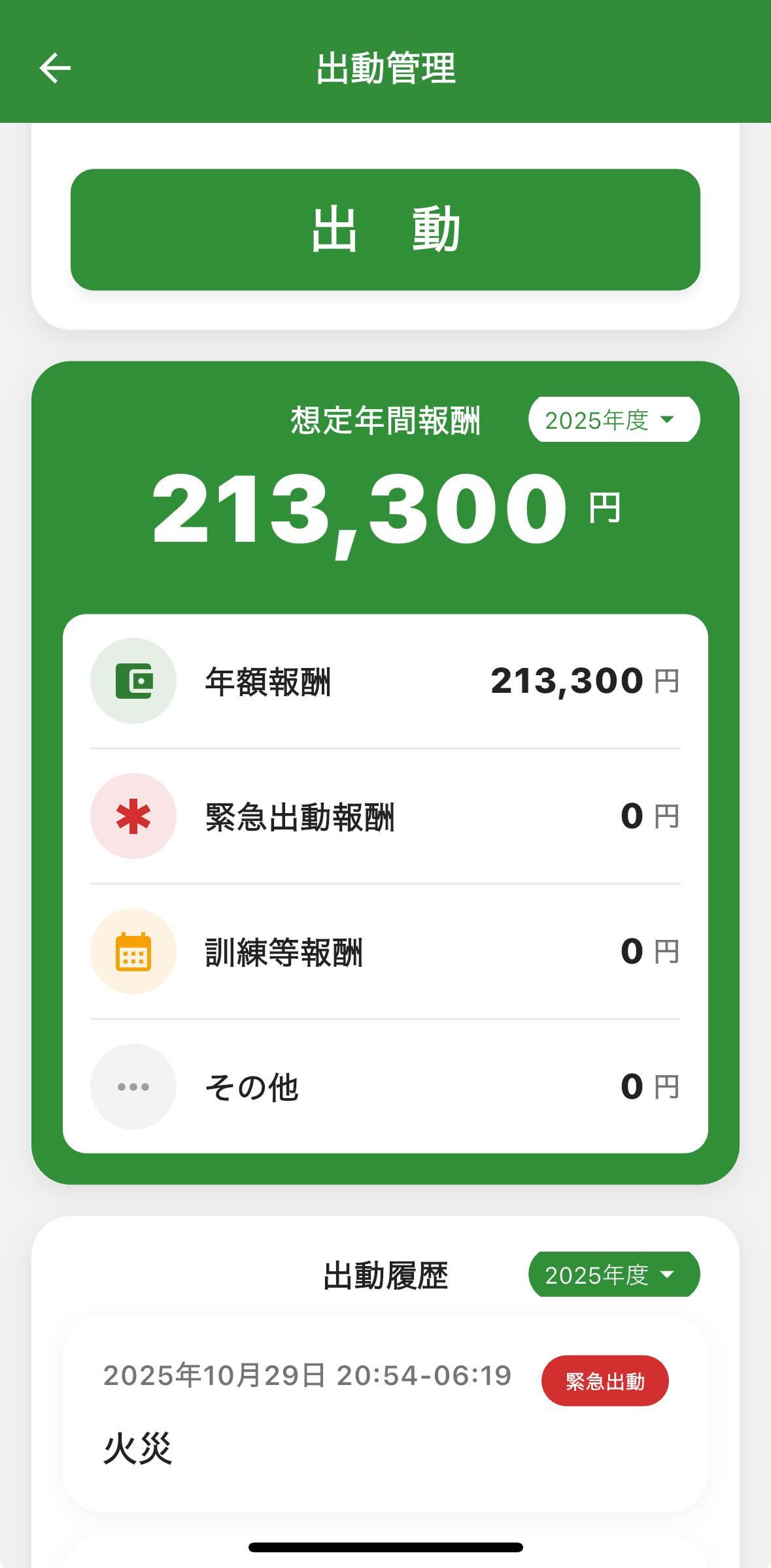Click the green wallet icon background circle
The width and height of the screenshot is (771, 1568).
point(133,680)
